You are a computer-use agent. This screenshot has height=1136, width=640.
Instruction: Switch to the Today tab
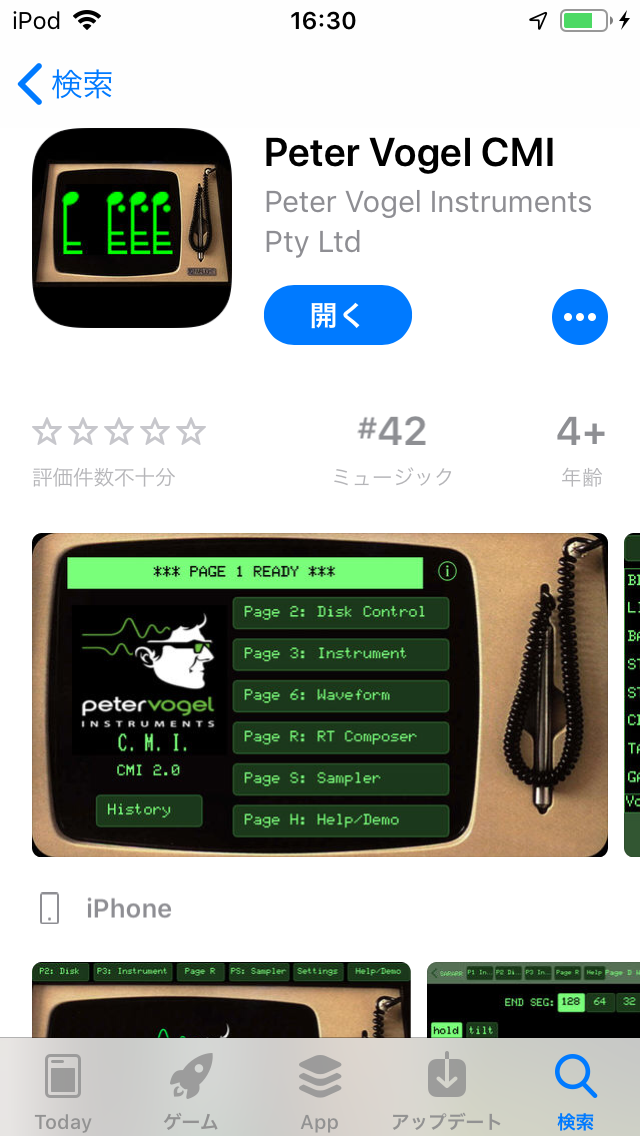pyautogui.click(x=63, y=1092)
